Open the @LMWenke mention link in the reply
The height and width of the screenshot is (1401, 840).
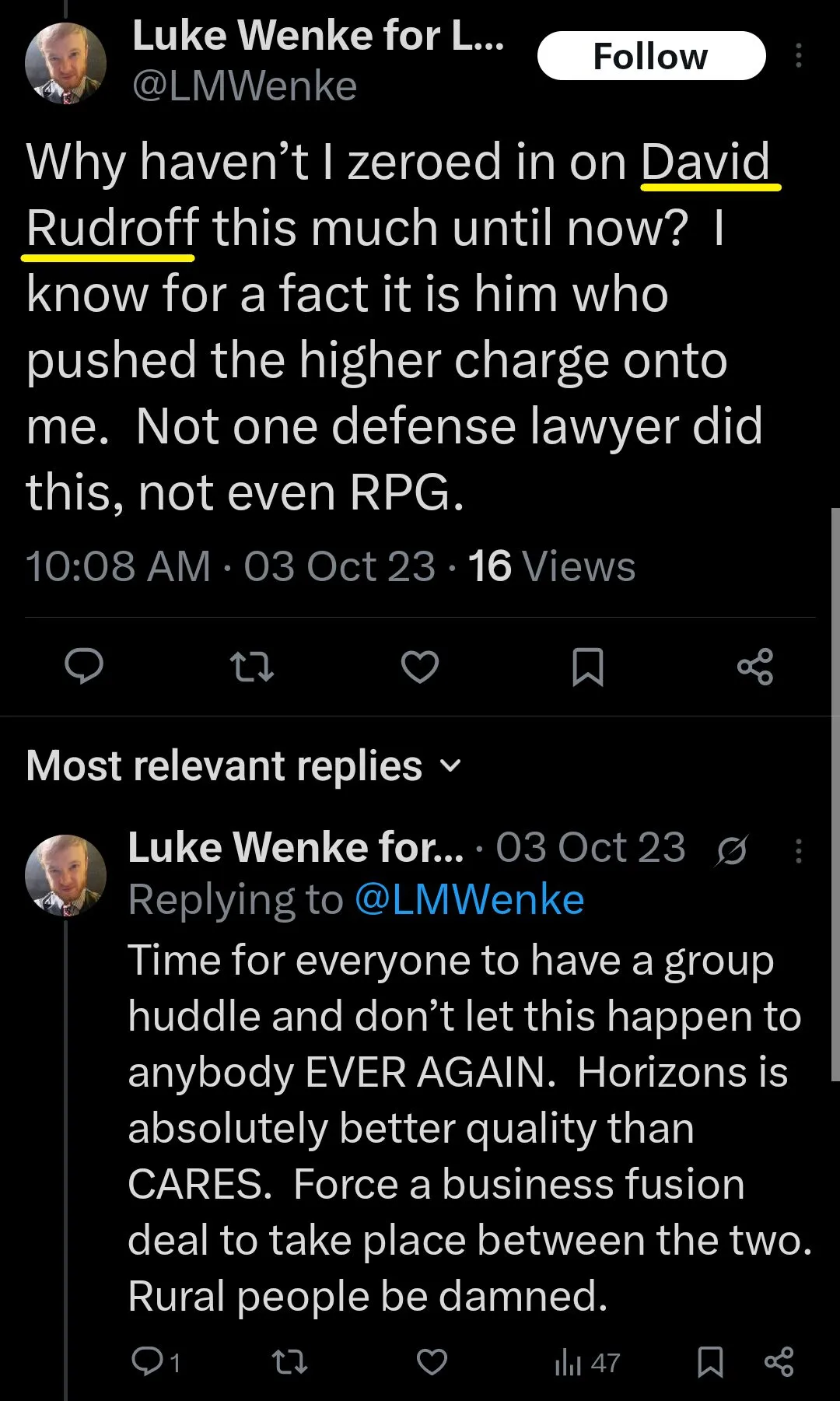point(470,900)
